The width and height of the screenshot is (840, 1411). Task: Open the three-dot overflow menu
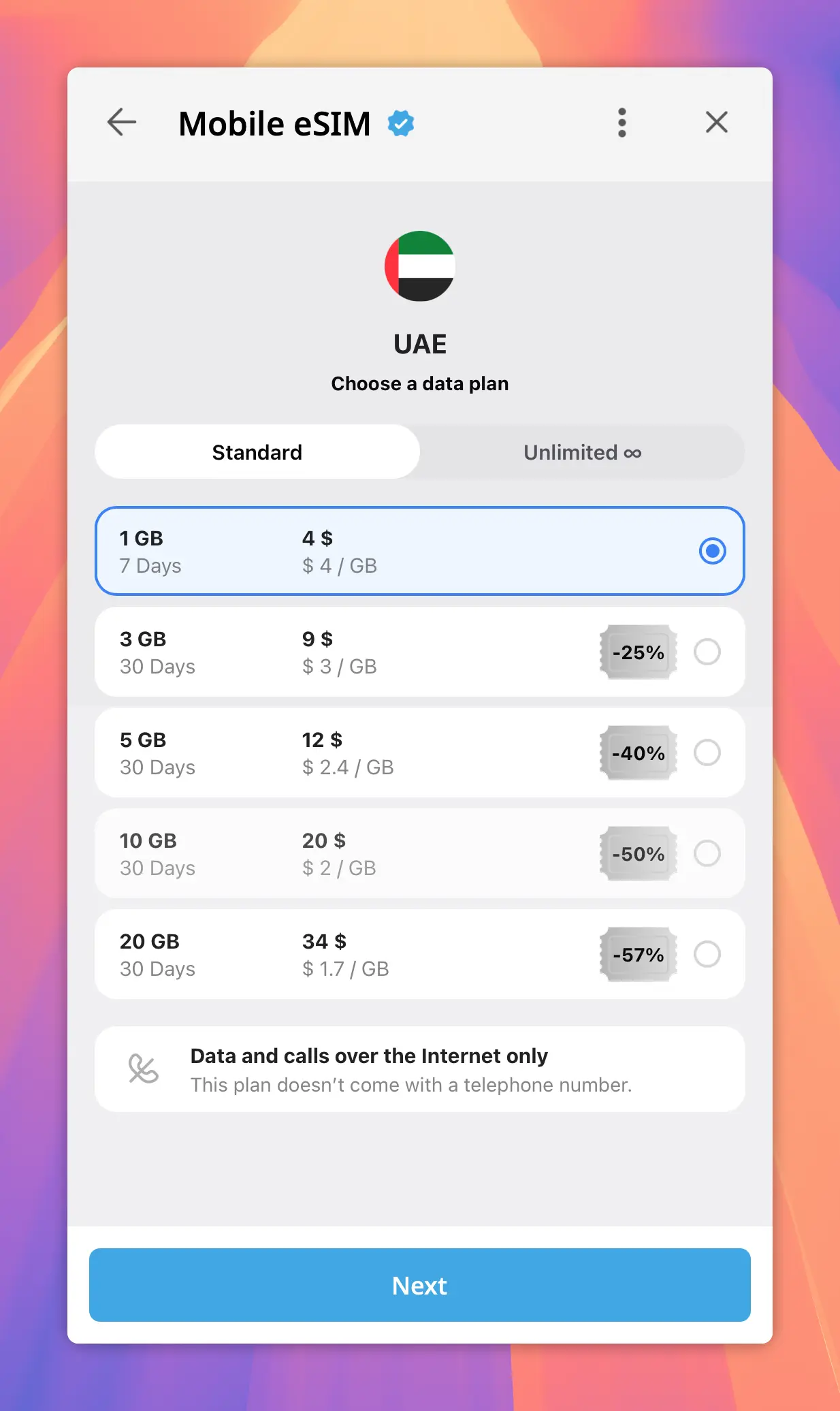(621, 123)
